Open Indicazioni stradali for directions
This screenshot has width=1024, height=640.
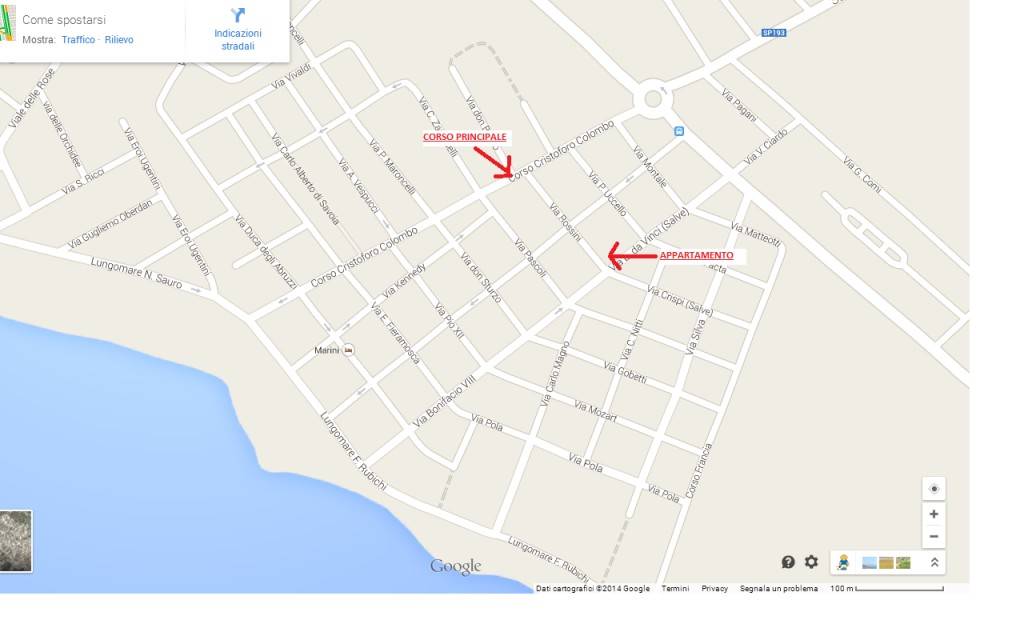(238, 30)
